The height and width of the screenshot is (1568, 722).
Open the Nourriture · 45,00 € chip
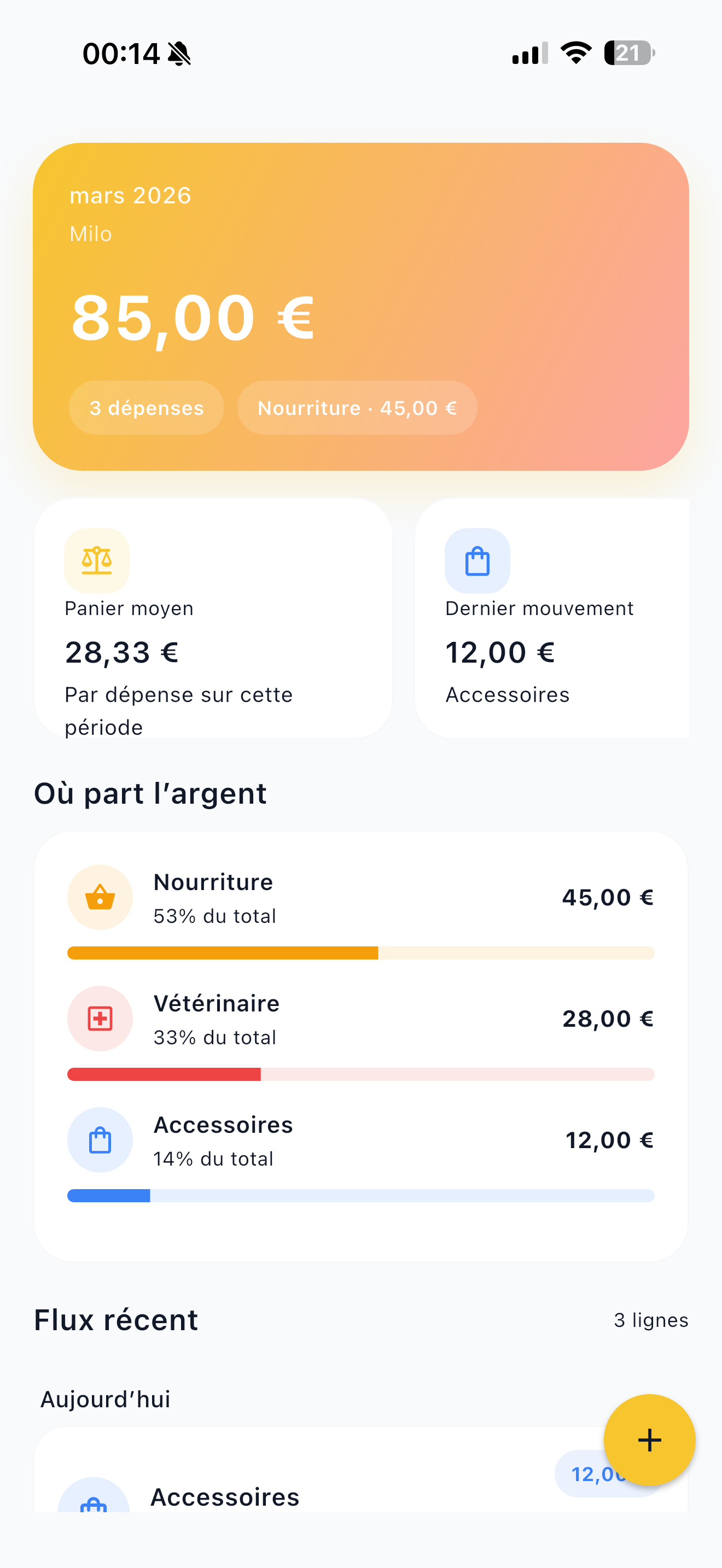pos(357,408)
